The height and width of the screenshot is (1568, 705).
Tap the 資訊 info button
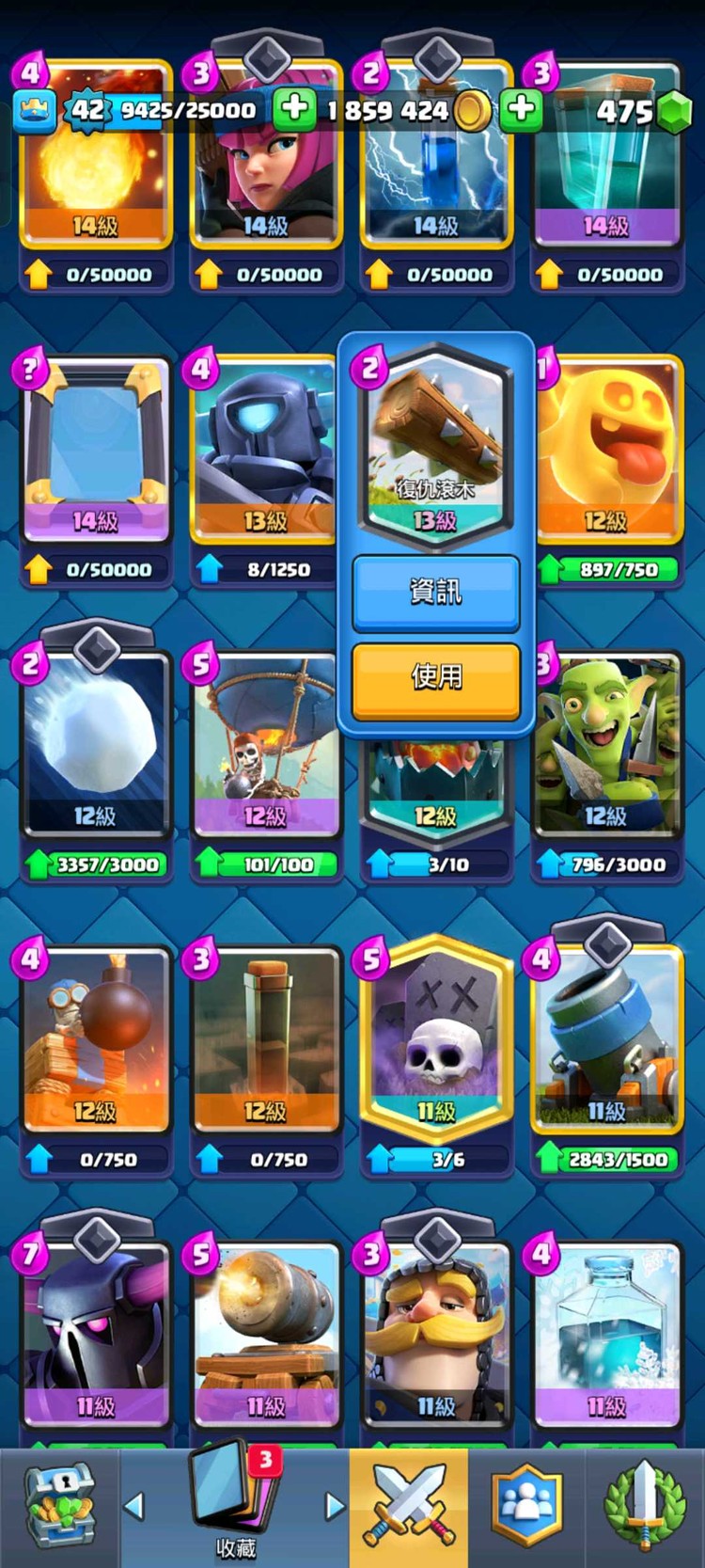435,592
